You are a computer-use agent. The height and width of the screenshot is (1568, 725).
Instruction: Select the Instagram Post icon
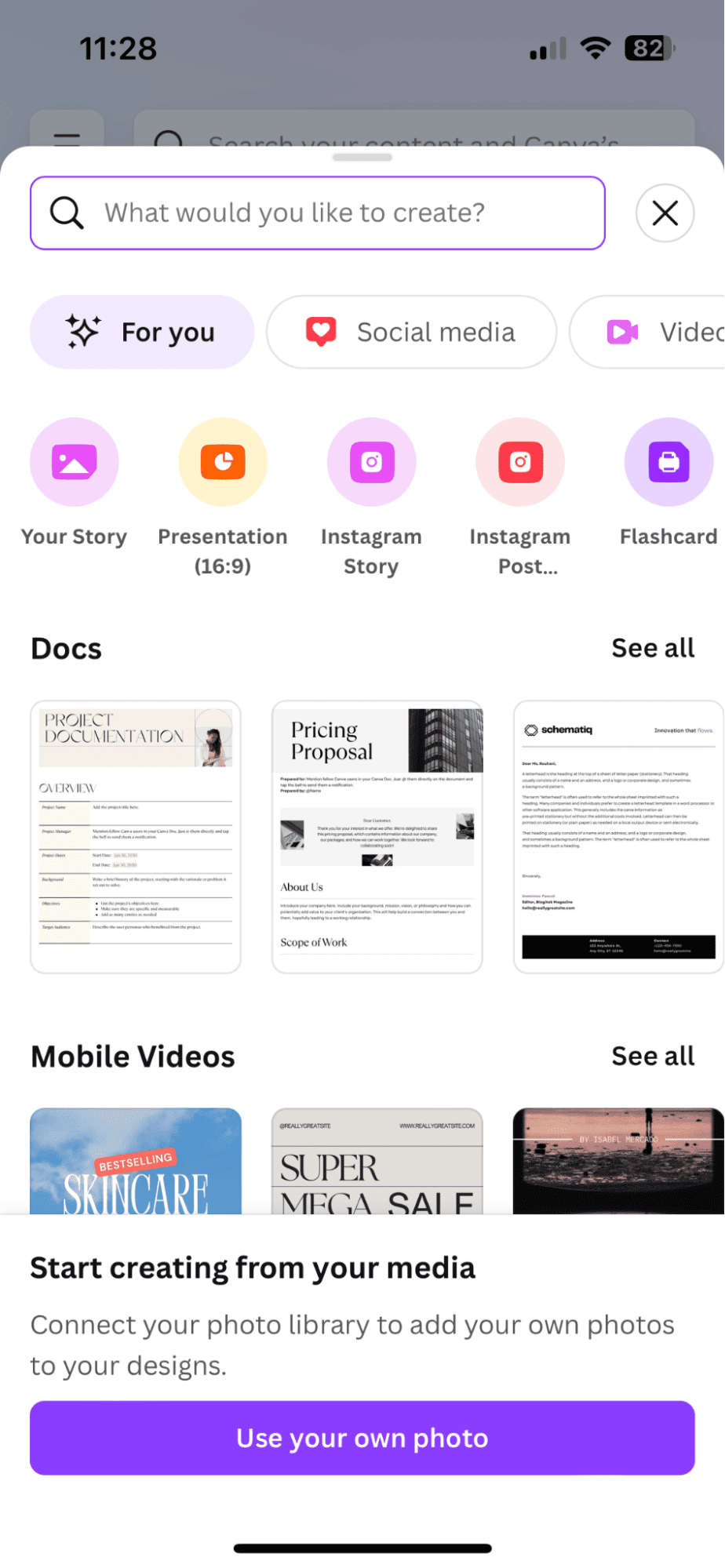(520, 462)
